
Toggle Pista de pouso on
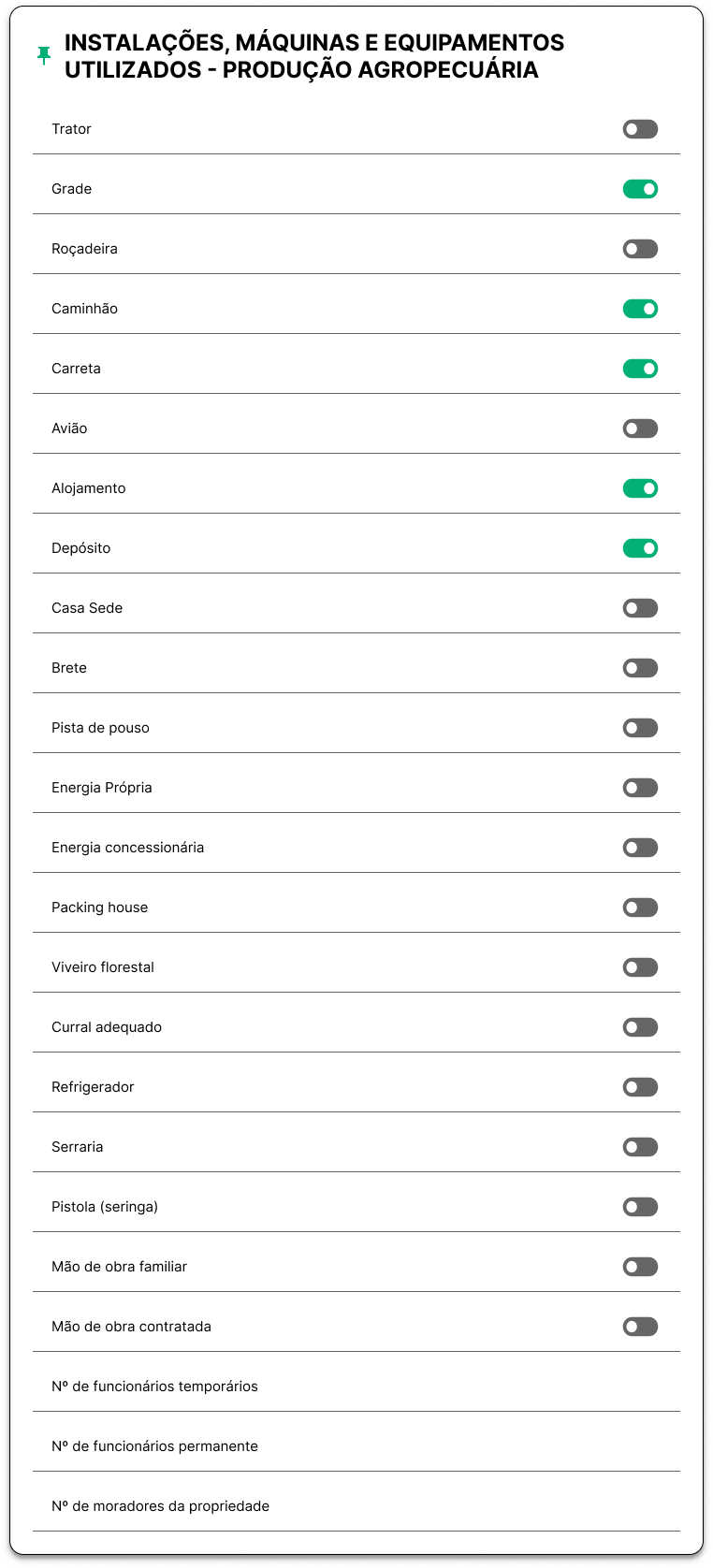(640, 728)
